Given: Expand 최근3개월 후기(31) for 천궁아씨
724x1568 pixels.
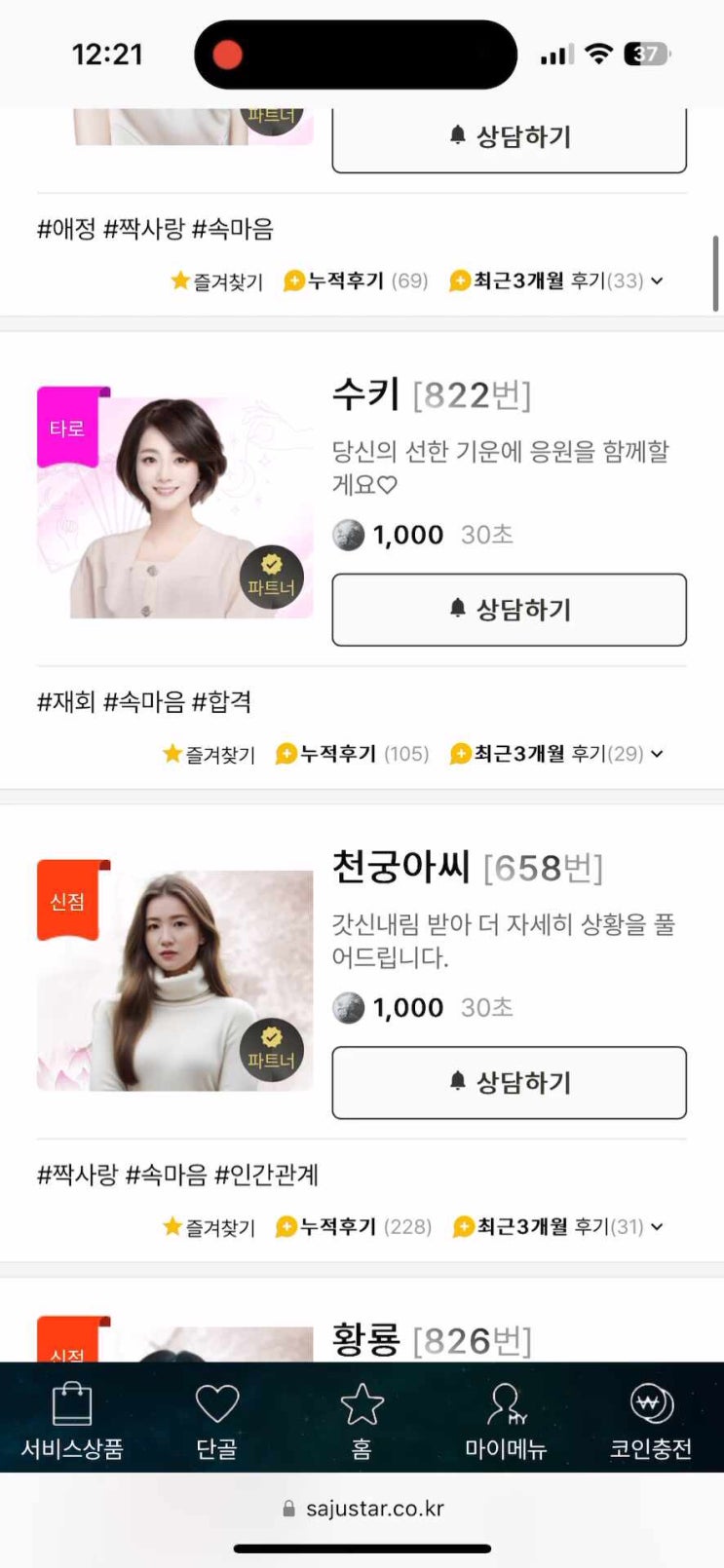Looking at the screenshot, I should (559, 1227).
